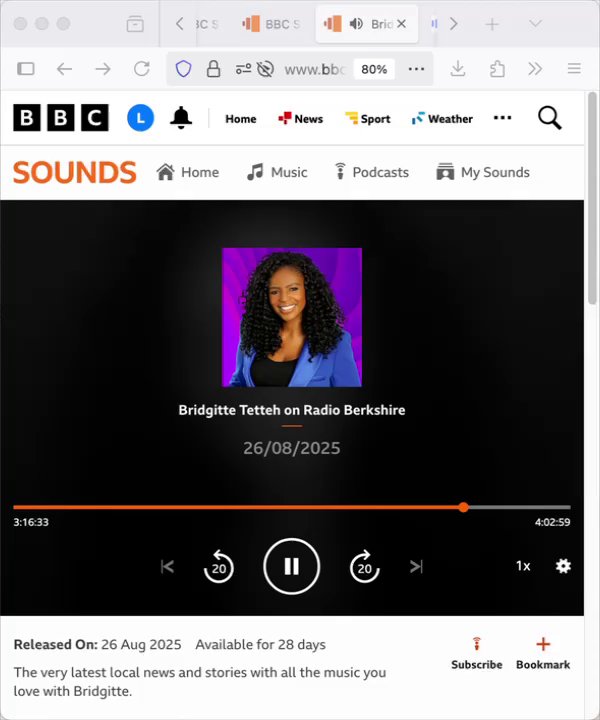This screenshot has height=720, width=600.
Task: Open BBC Sounds Home
Action: 188,172
